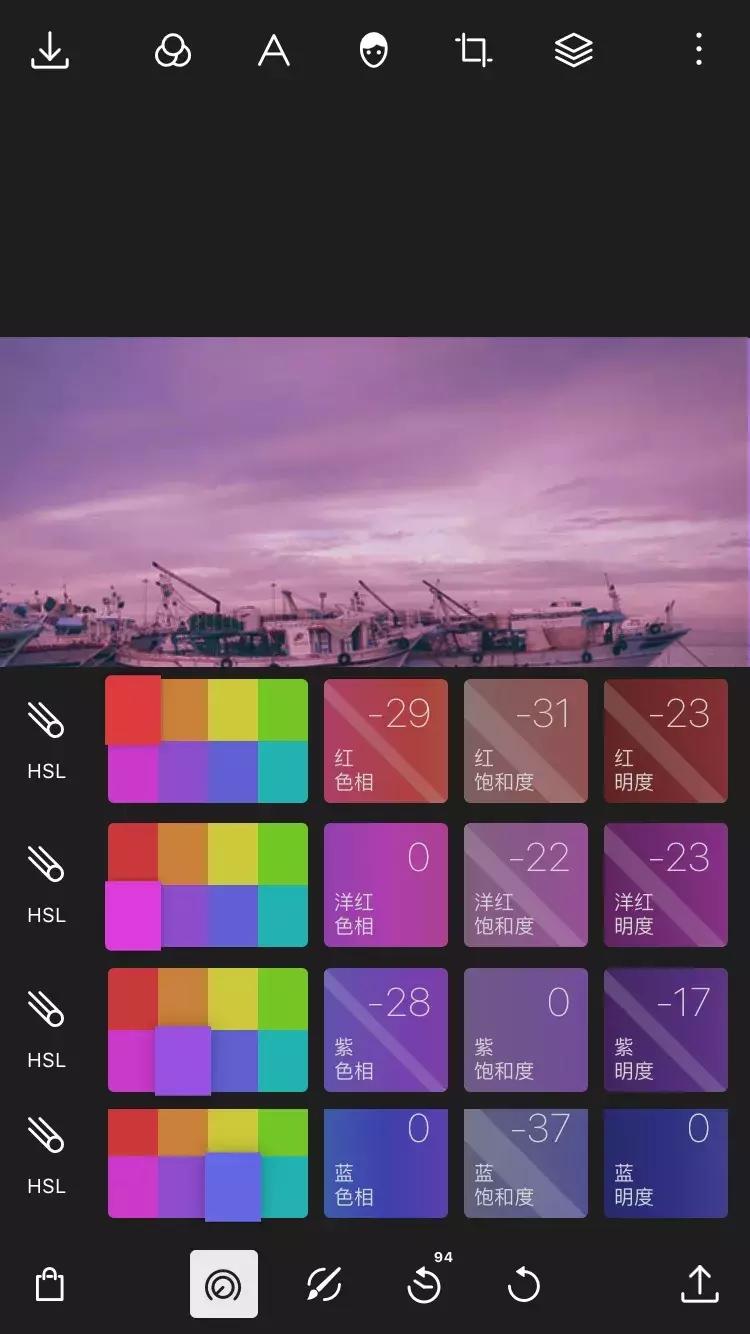Select the magenta saturation tile (-22)
The height and width of the screenshot is (1334, 750).
coord(525,885)
